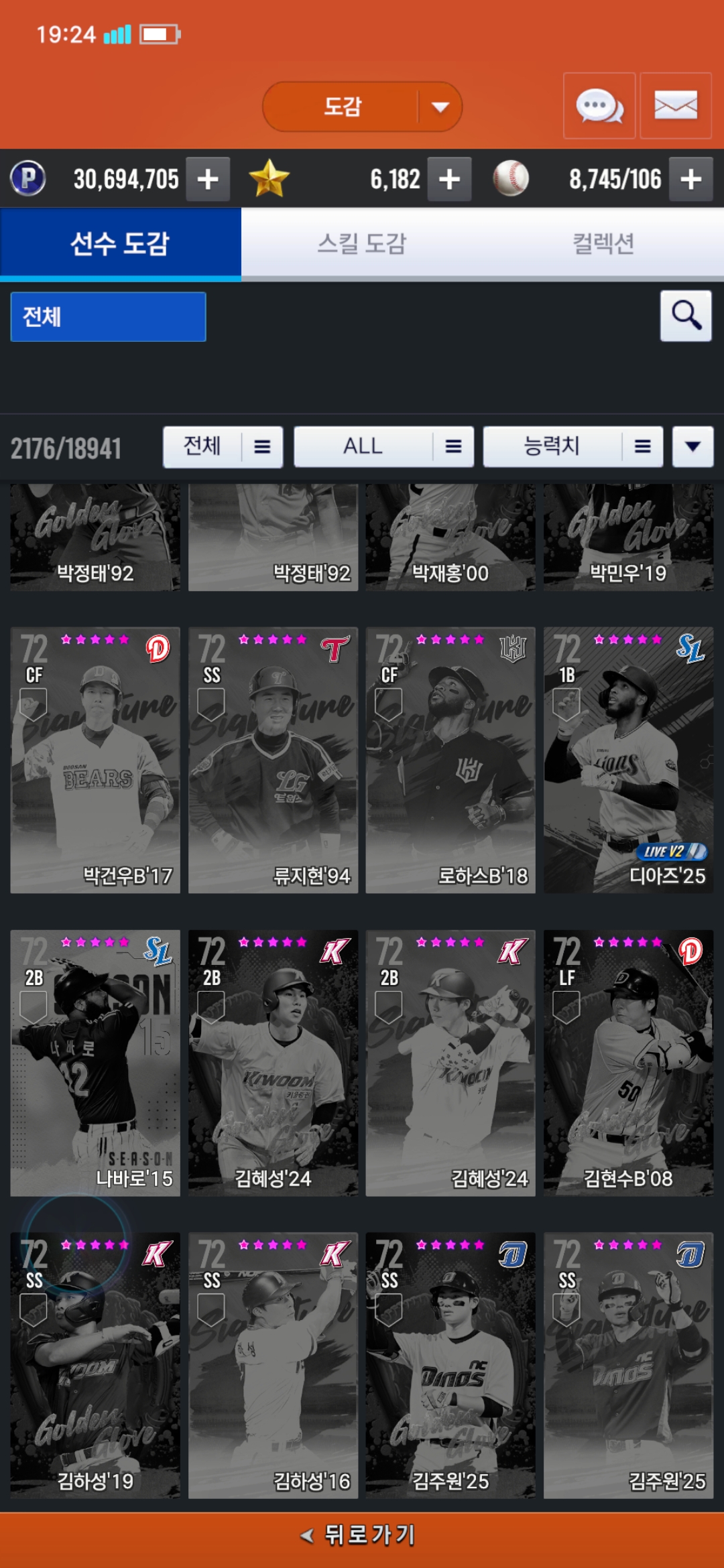The height and width of the screenshot is (1568, 724).
Task: Add more P points with plus button
Action: coord(208,179)
